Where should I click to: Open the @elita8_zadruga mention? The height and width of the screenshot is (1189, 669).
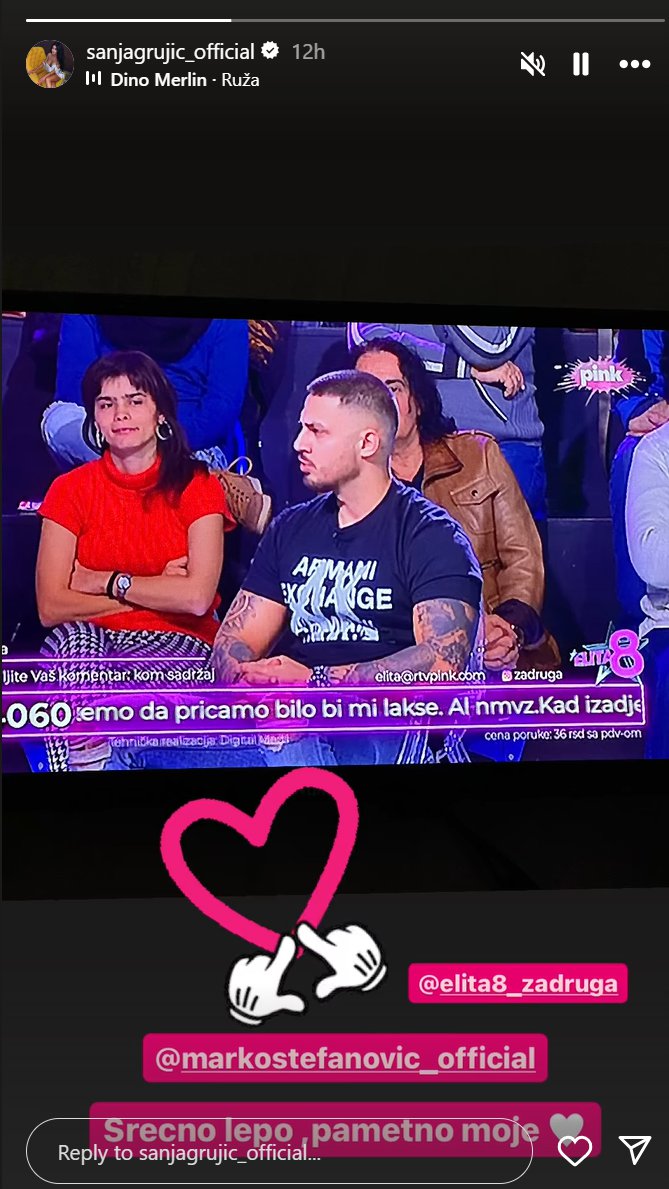pyautogui.click(x=517, y=984)
